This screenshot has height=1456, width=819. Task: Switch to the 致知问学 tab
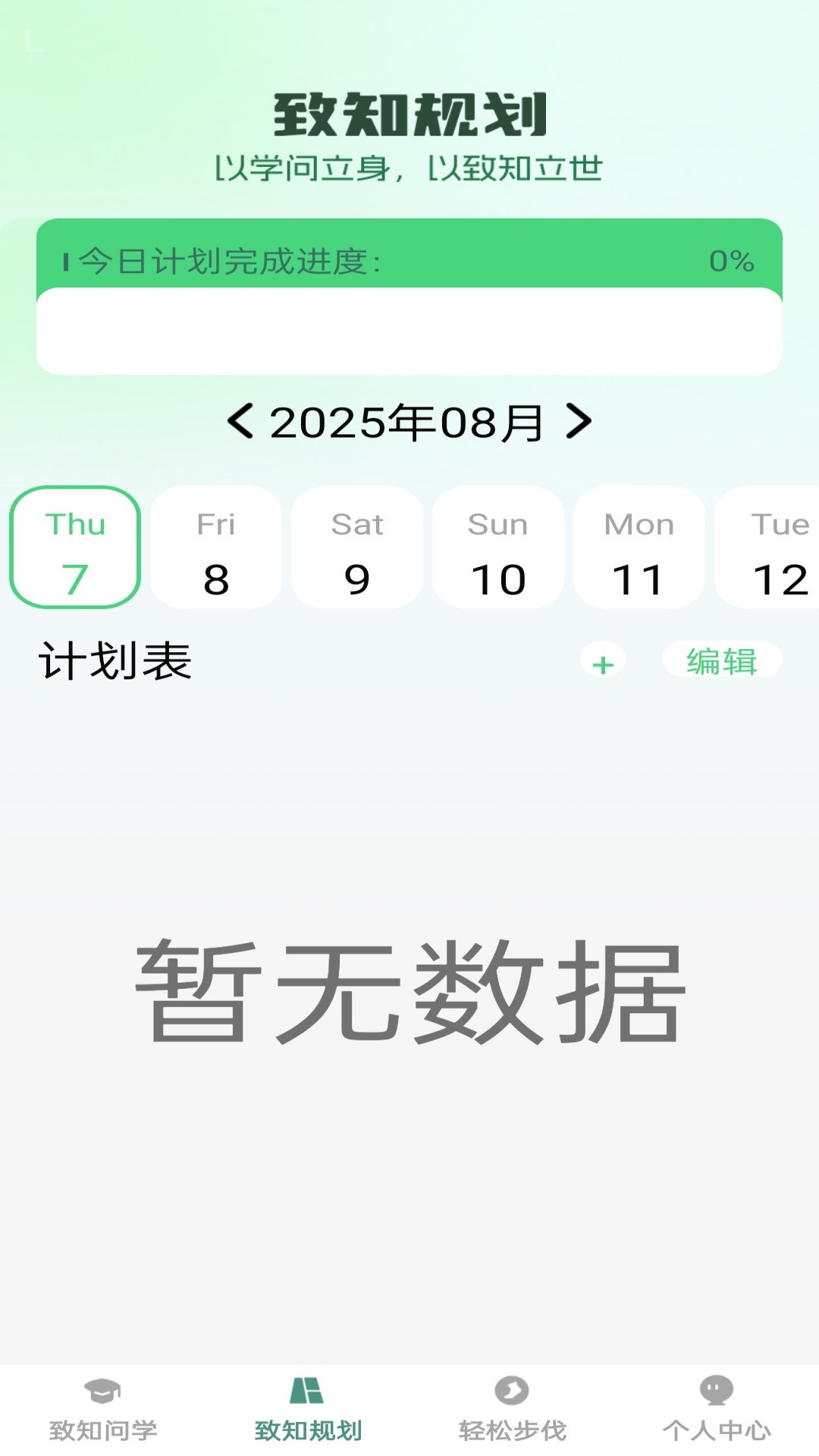103,1410
